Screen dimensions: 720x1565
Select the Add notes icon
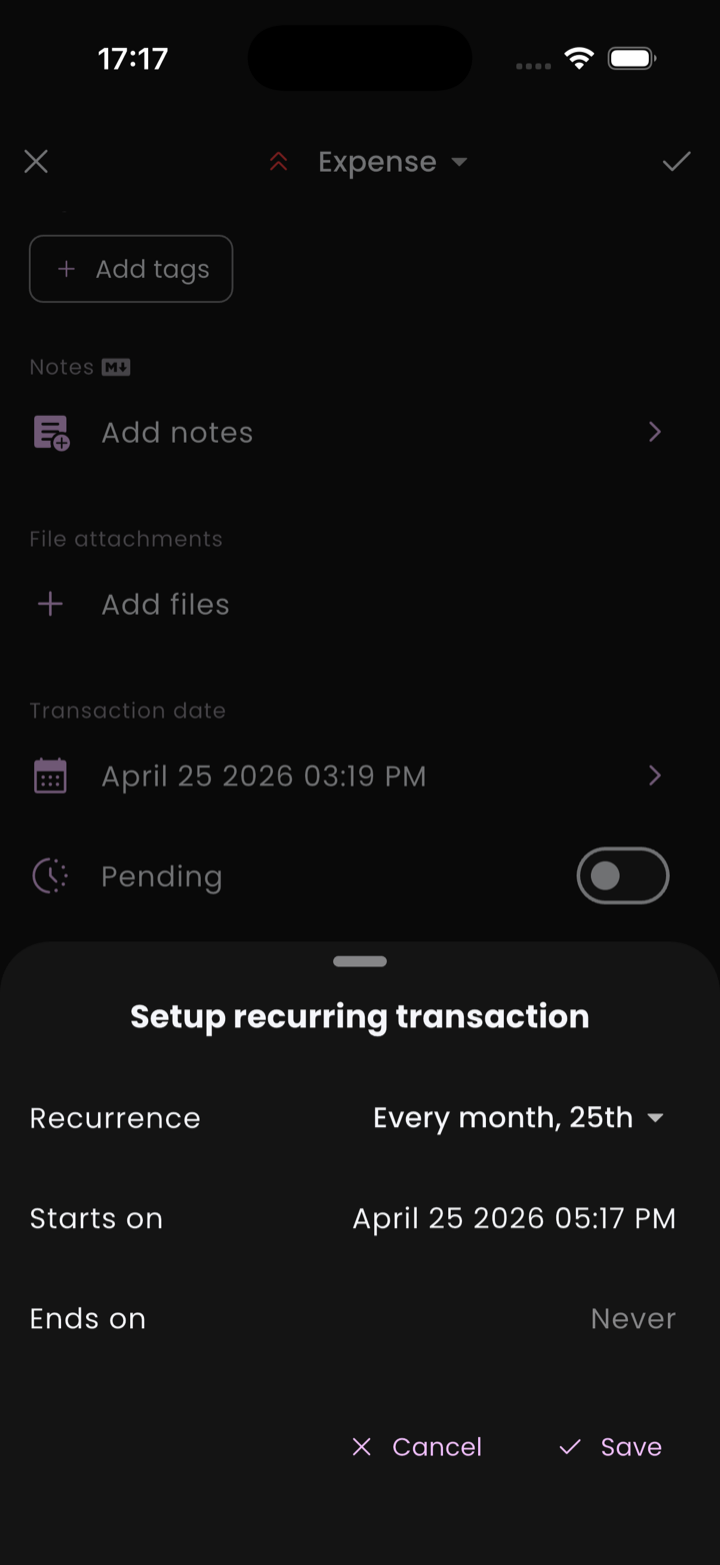50,431
